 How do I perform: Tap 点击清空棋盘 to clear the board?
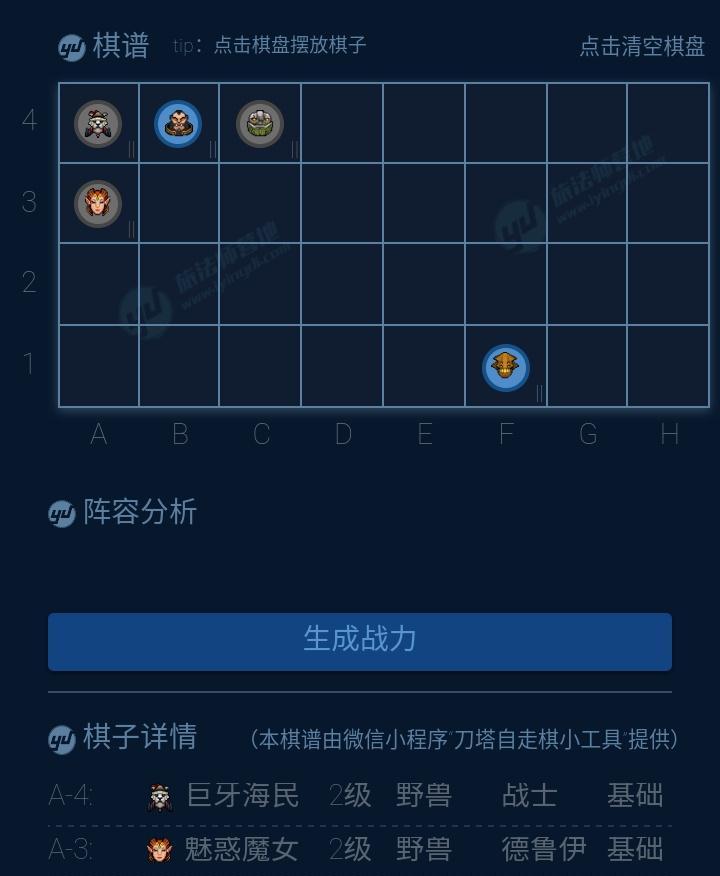point(642,46)
